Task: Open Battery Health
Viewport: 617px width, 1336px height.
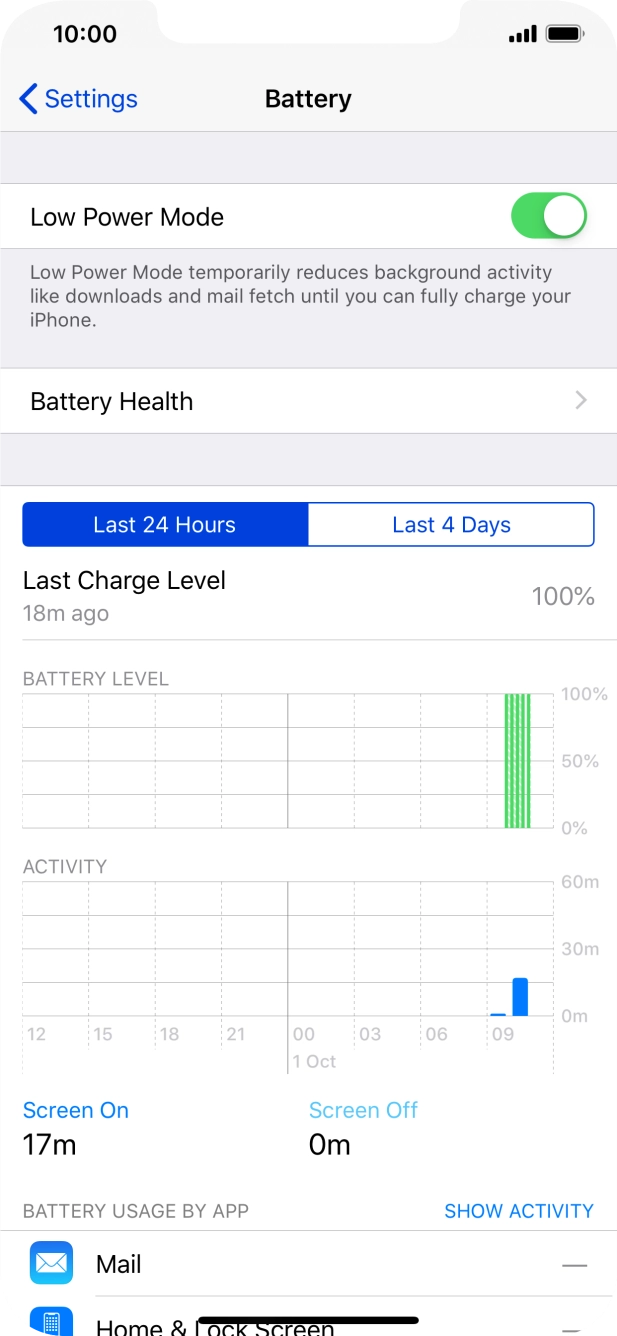Action: click(x=308, y=401)
